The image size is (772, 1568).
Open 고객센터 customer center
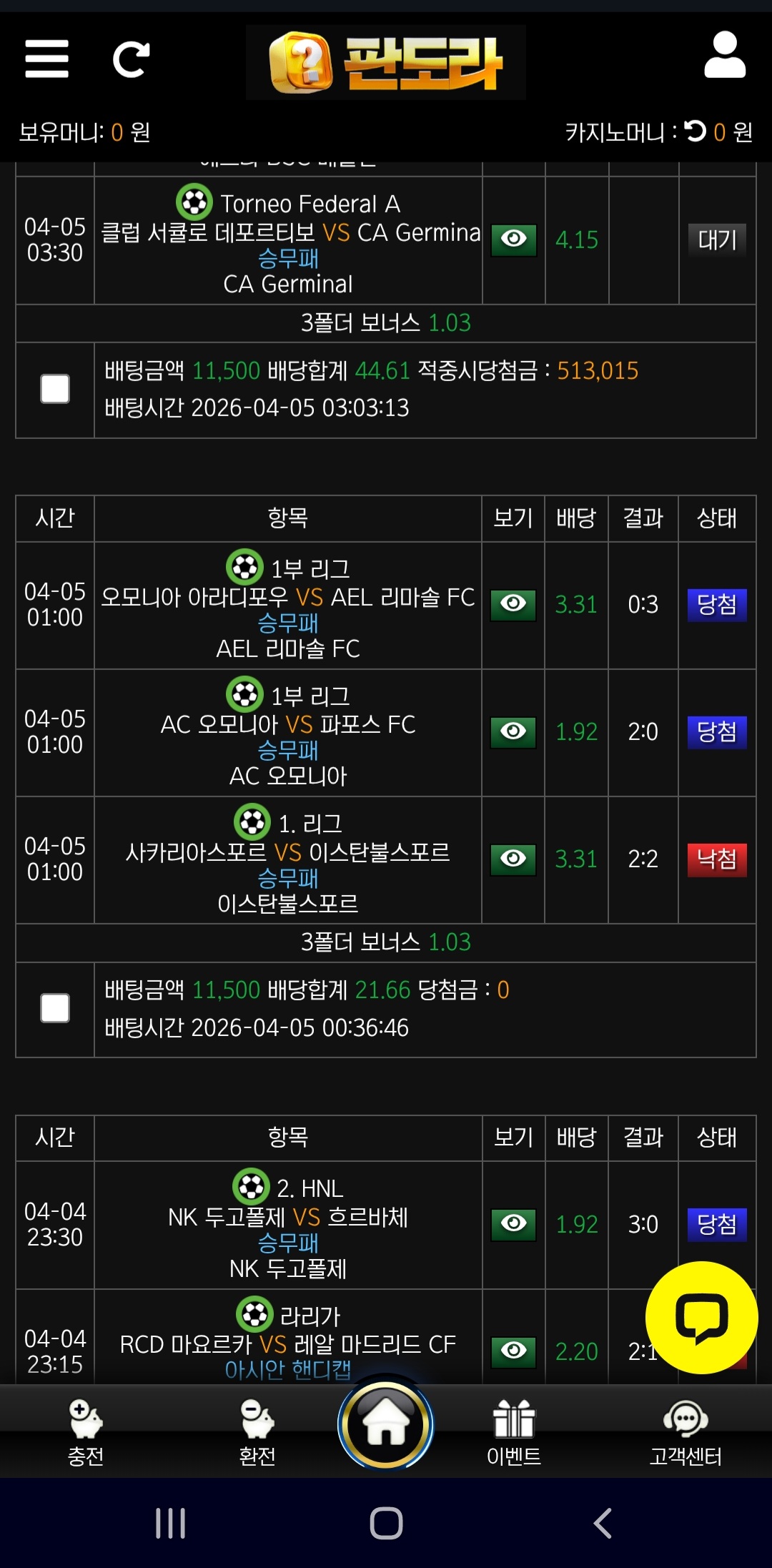(x=686, y=1432)
